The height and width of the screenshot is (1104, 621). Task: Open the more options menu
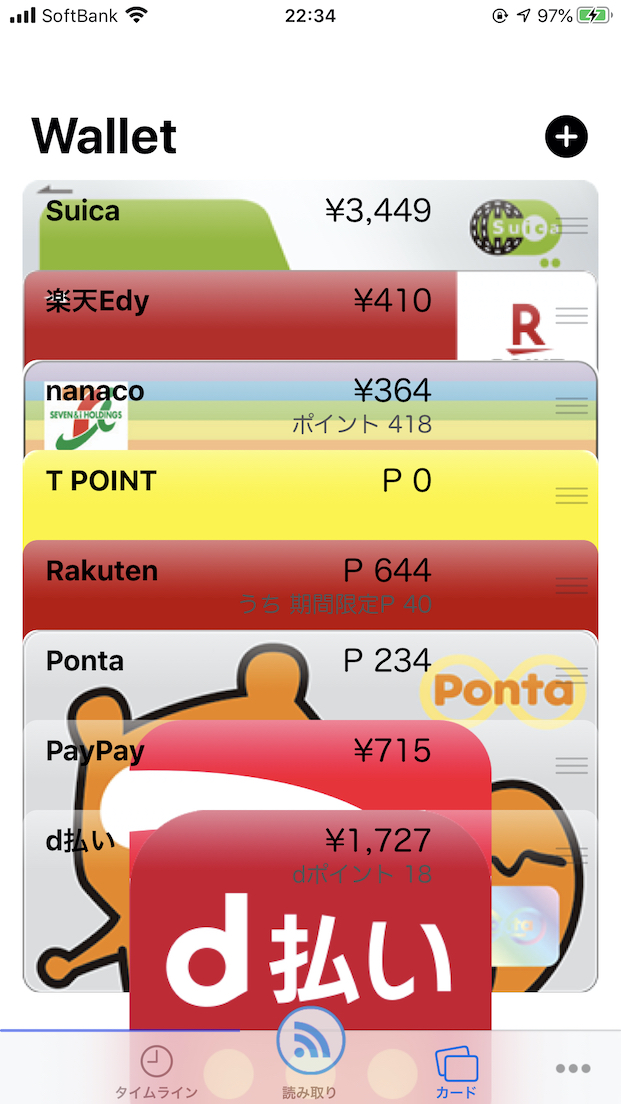point(573,1066)
